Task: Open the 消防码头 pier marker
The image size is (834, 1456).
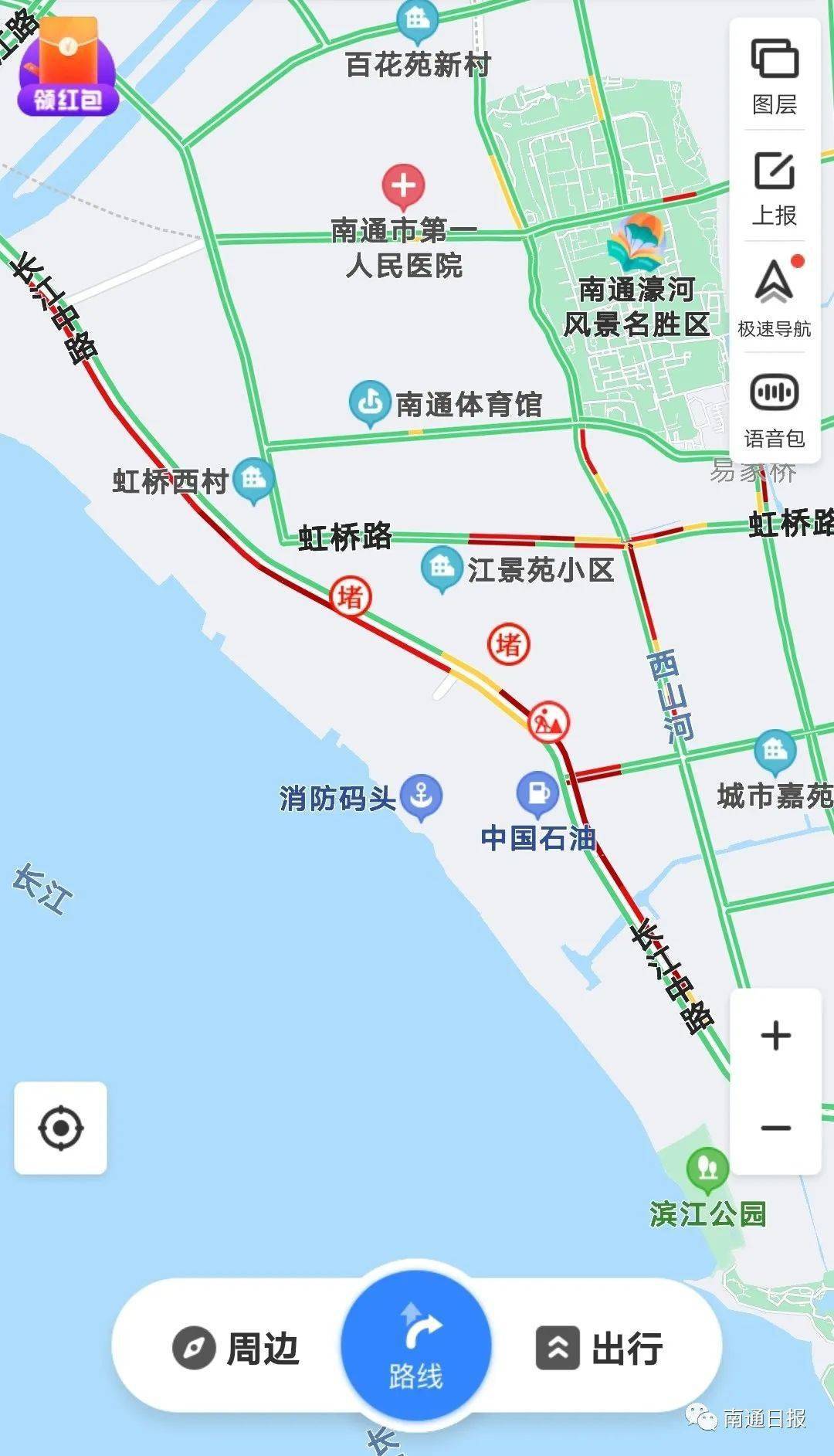Action: click(421, 796)
